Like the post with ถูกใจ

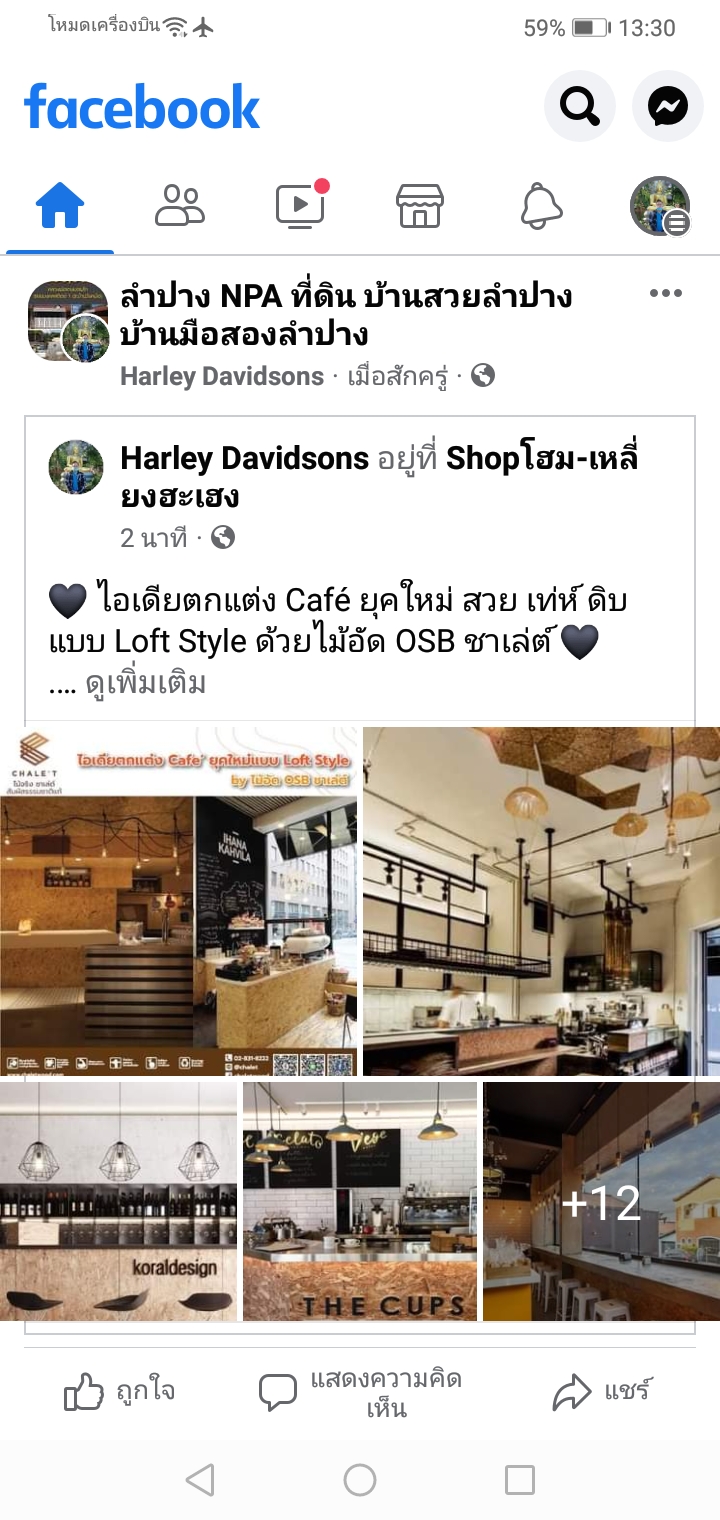click(x=119, y=1391)
